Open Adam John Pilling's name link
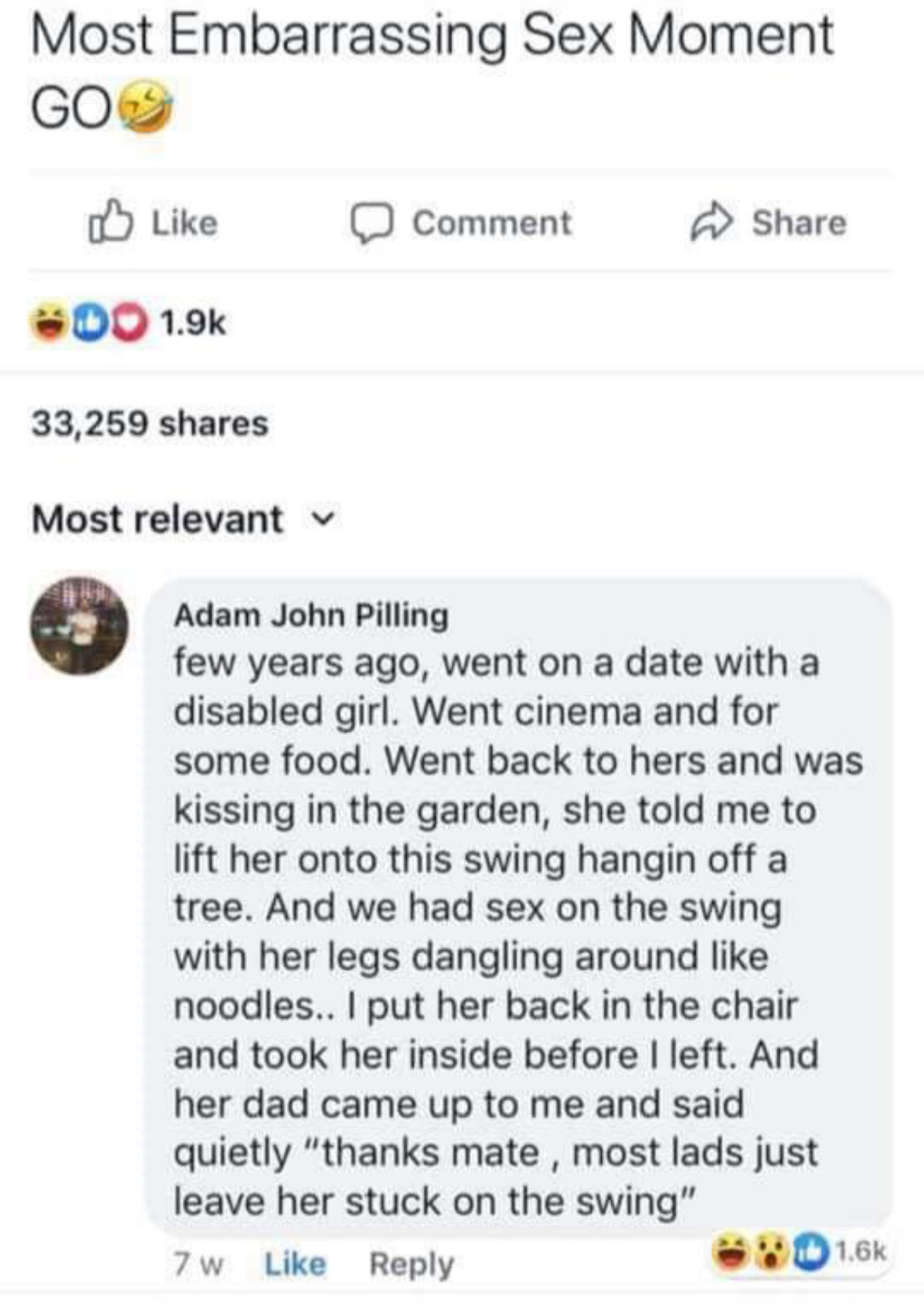 [x=310, y=616]
